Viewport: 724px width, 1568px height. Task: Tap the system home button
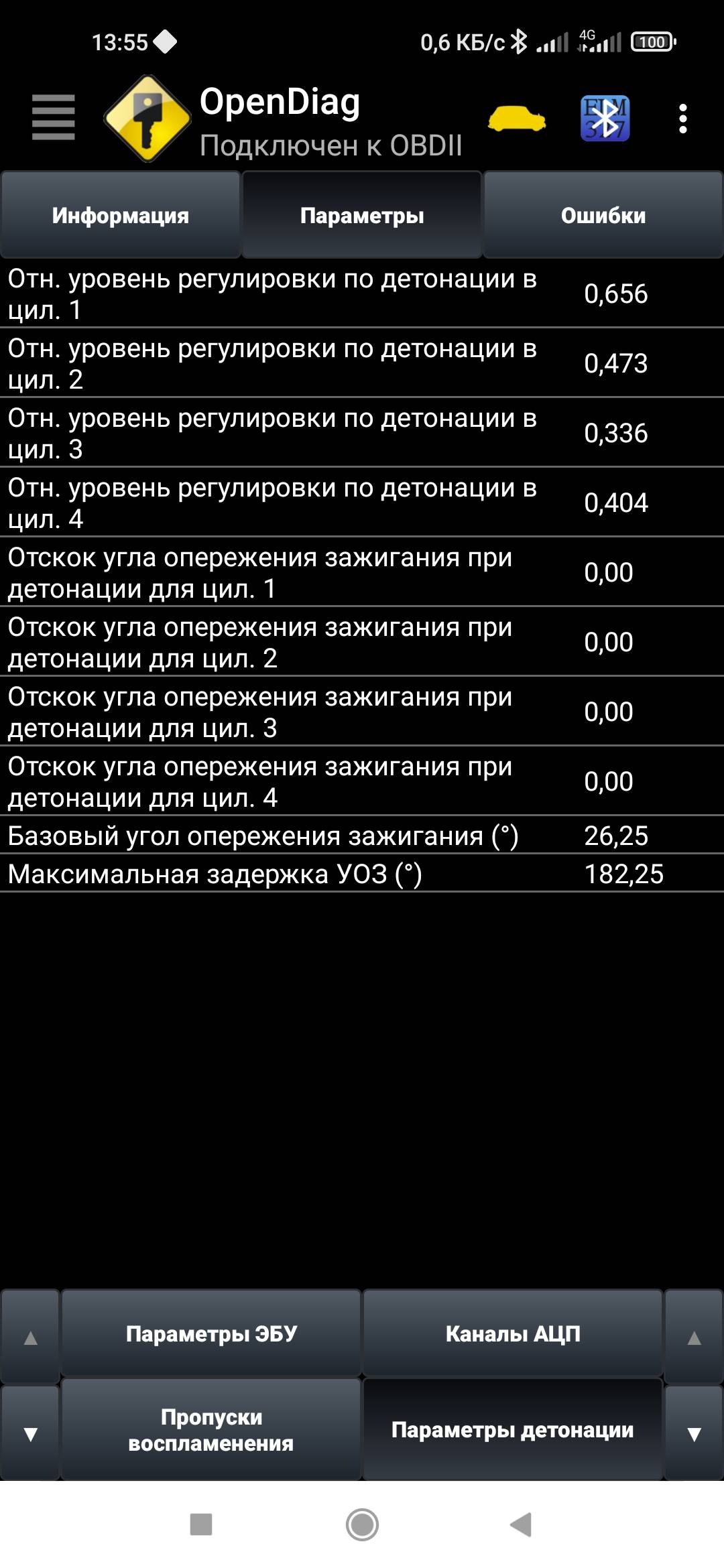pyautogui.click(x=362, y=1524)
